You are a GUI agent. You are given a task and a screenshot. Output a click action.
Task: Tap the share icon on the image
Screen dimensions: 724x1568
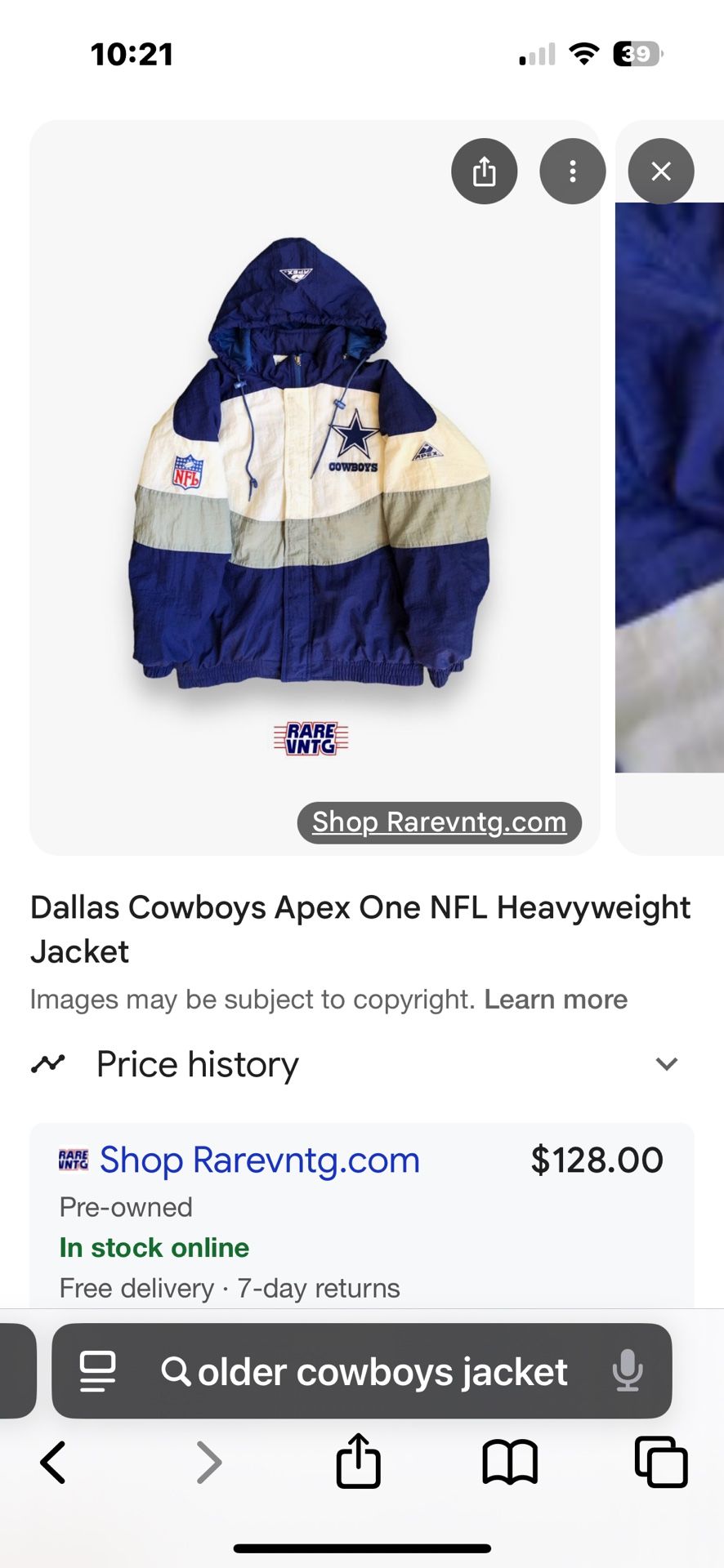click(484, 171)
